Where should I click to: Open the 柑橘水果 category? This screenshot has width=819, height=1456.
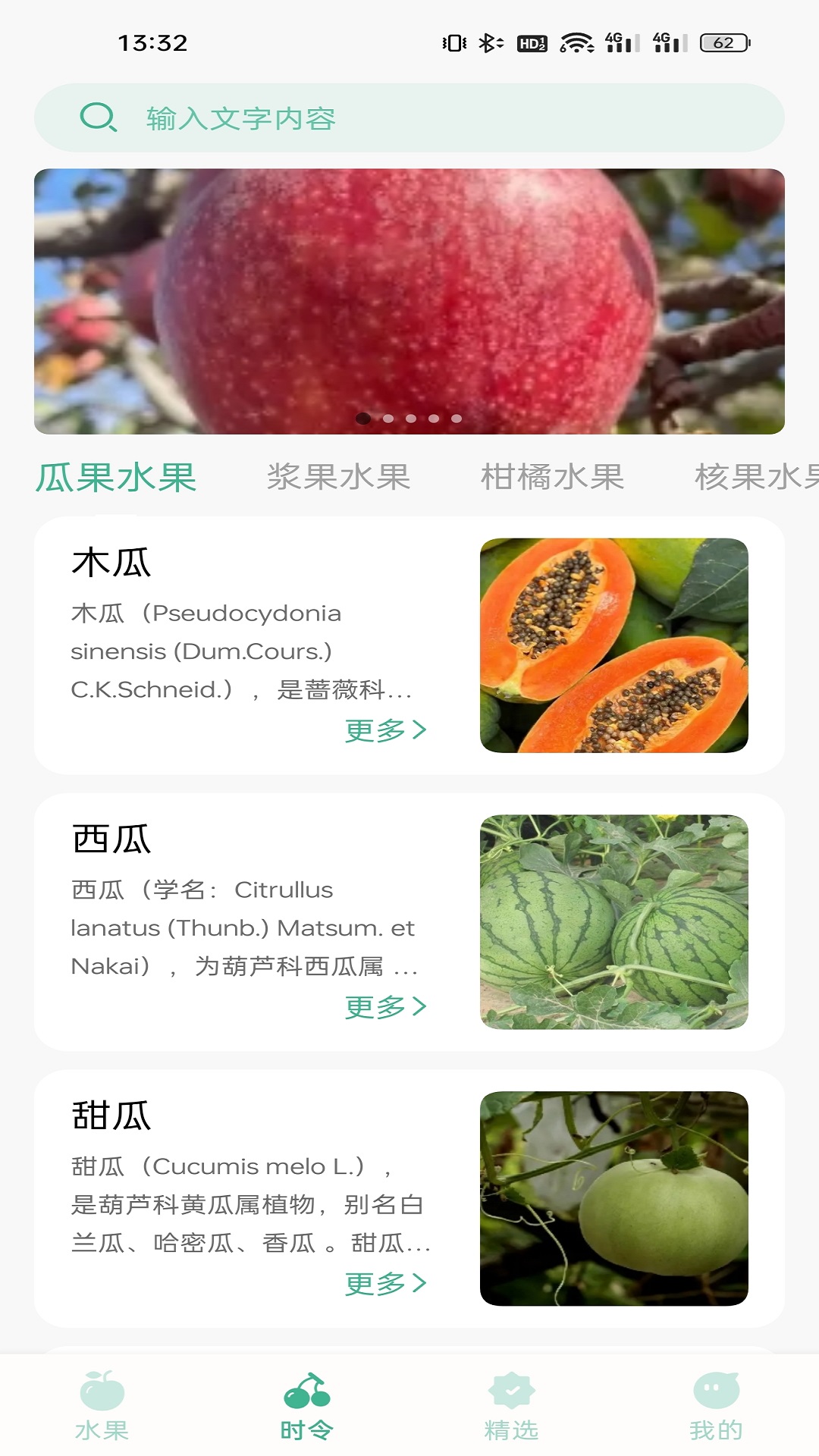553,478
